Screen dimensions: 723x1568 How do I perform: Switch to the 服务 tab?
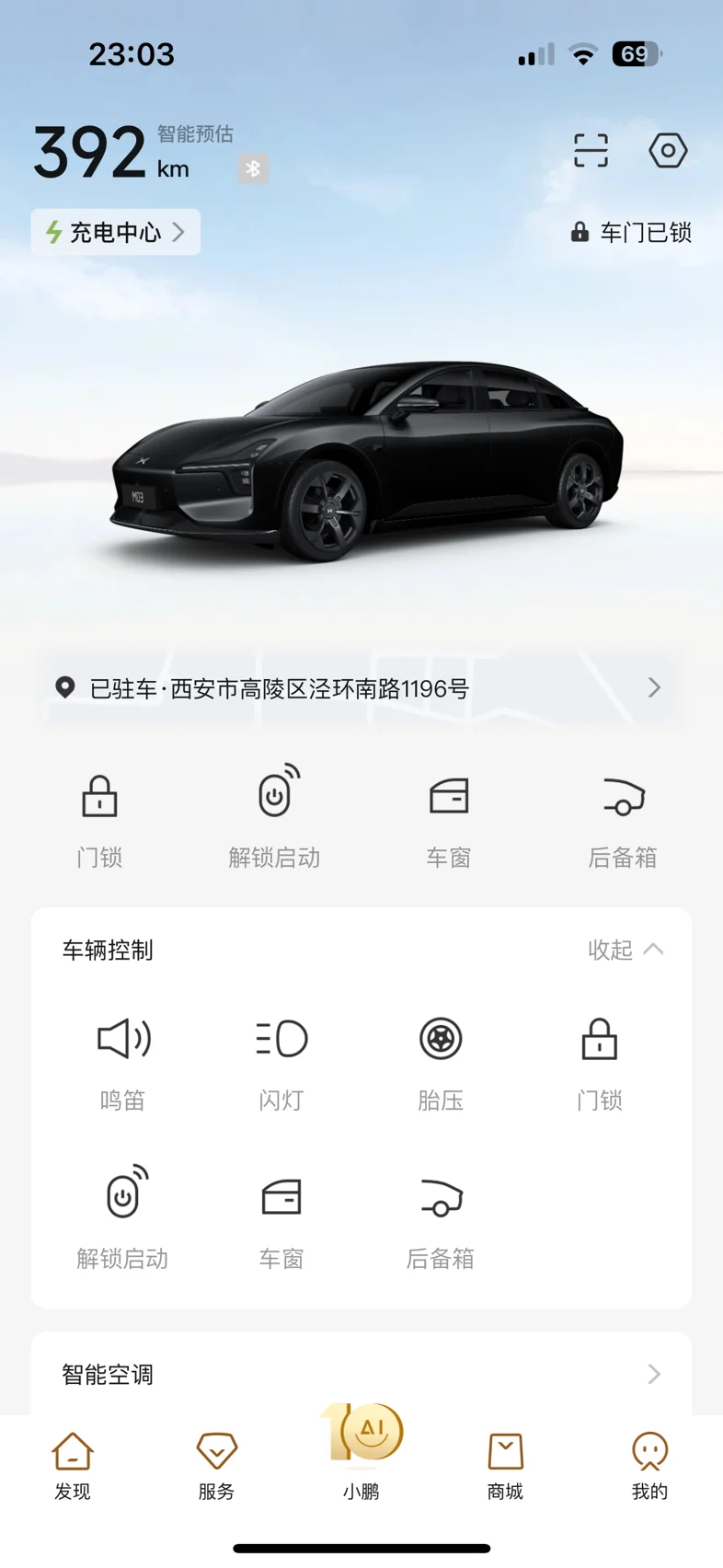(x=217, y=1466)
